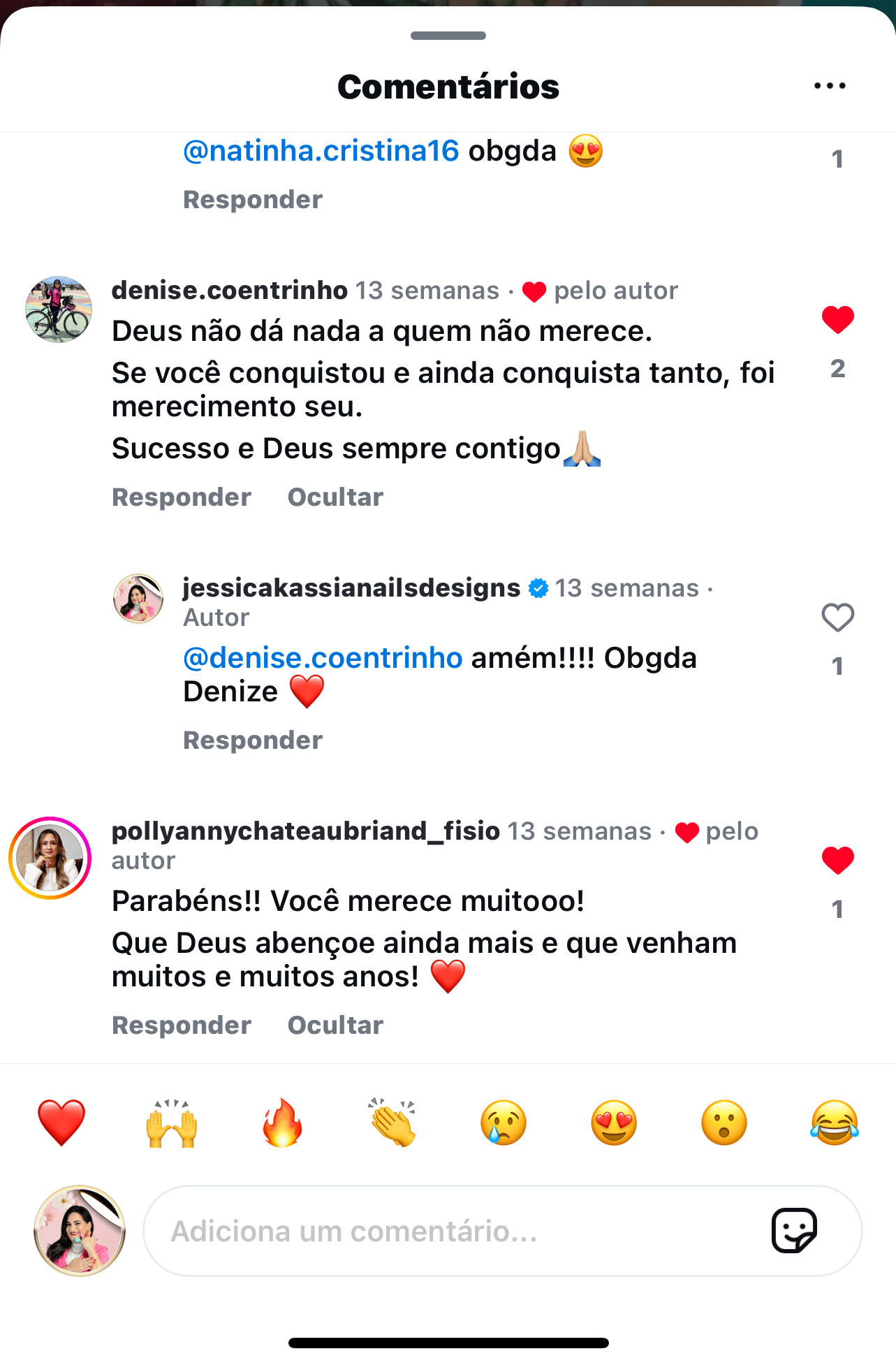
Task: Insert the clapping hands quick emoji
Action: (x=393, y=1123)
